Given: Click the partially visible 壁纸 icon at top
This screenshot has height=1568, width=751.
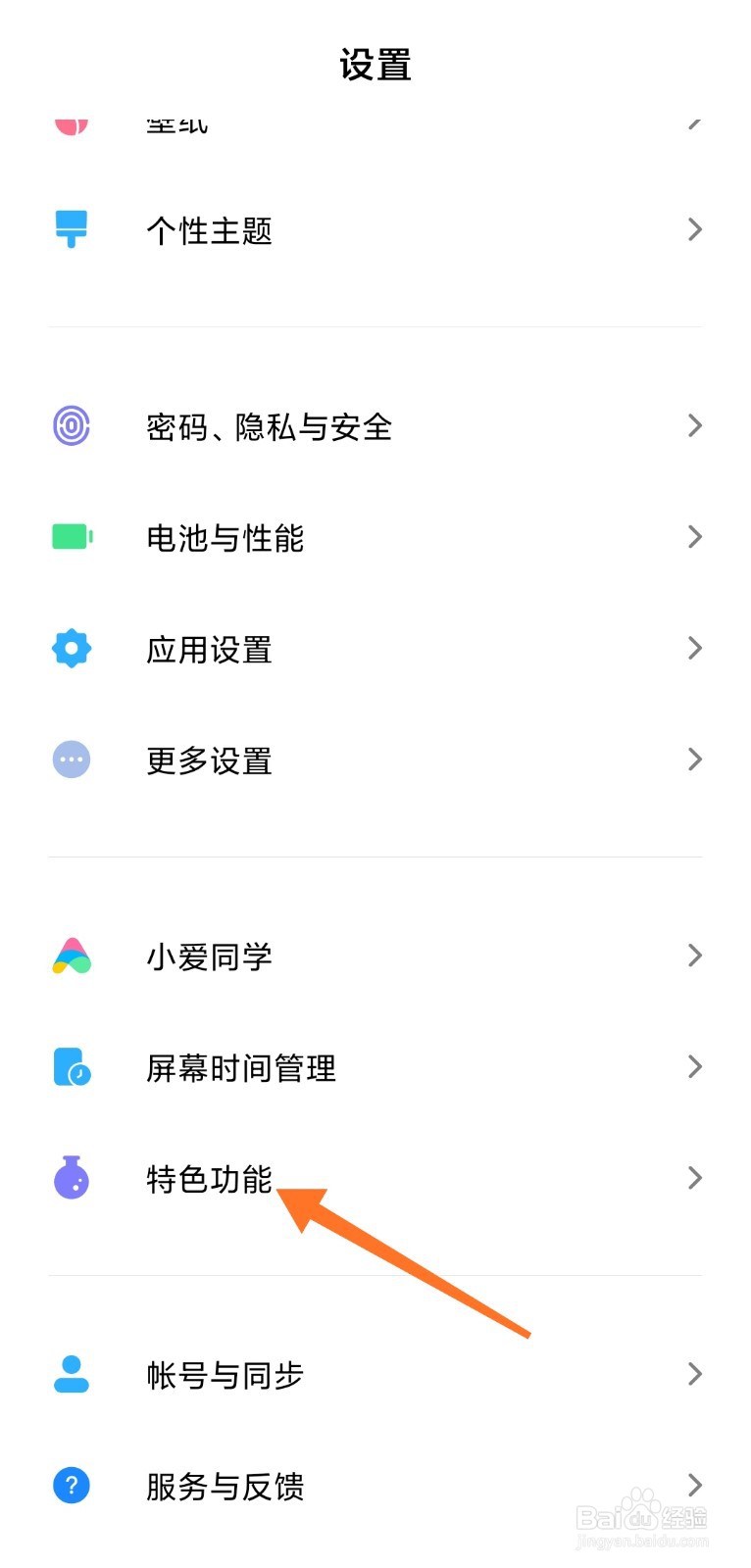Looking at the screenshot, I should click(70, 122).
